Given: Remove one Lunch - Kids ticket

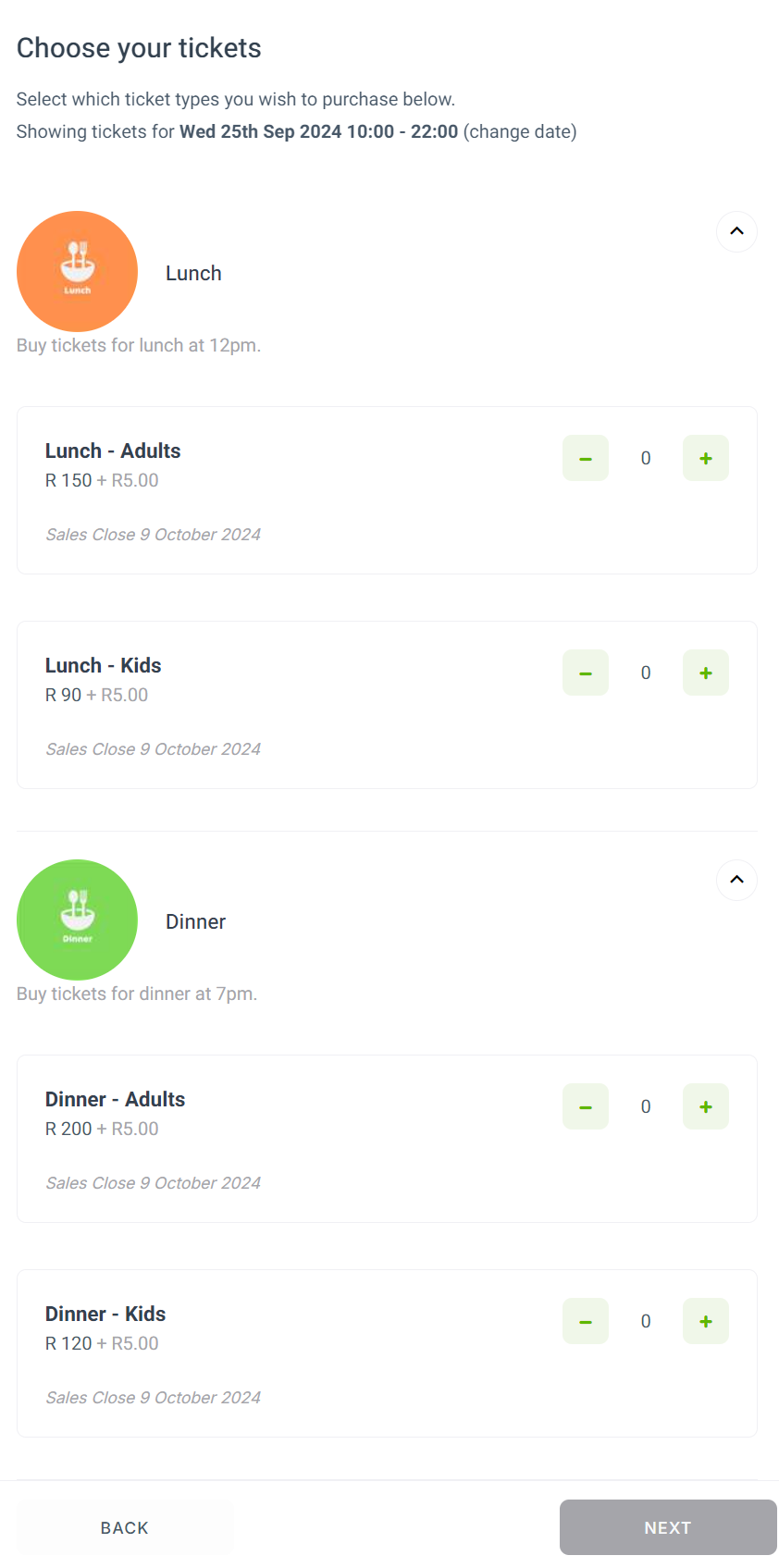Looking at the screenshot, I should pos(586,673).
